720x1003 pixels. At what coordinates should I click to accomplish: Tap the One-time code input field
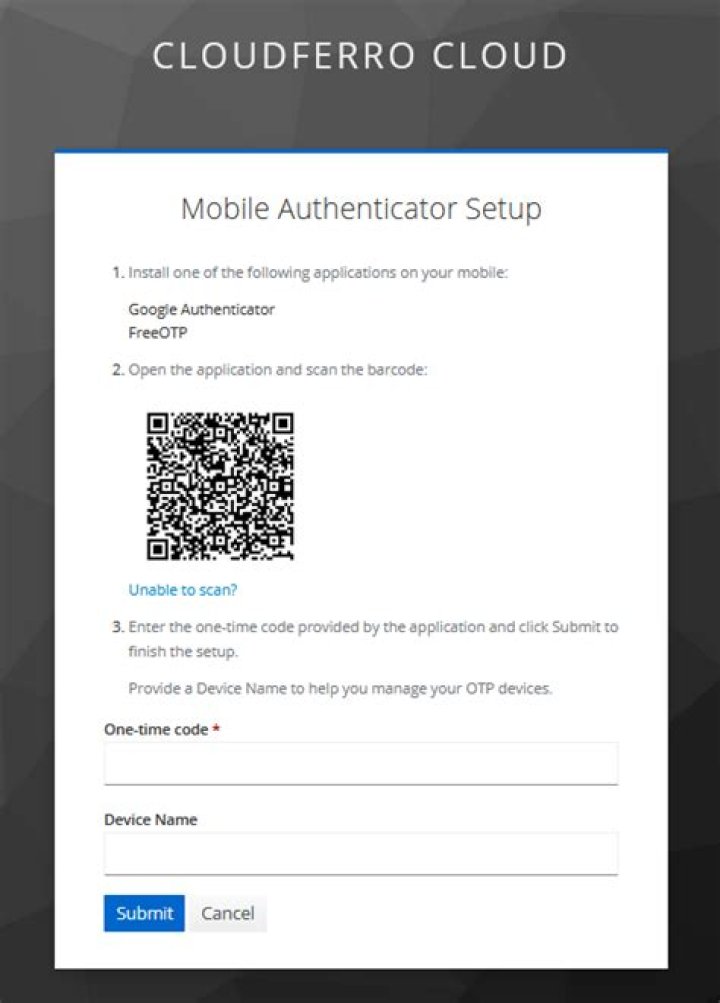(360, 763)
